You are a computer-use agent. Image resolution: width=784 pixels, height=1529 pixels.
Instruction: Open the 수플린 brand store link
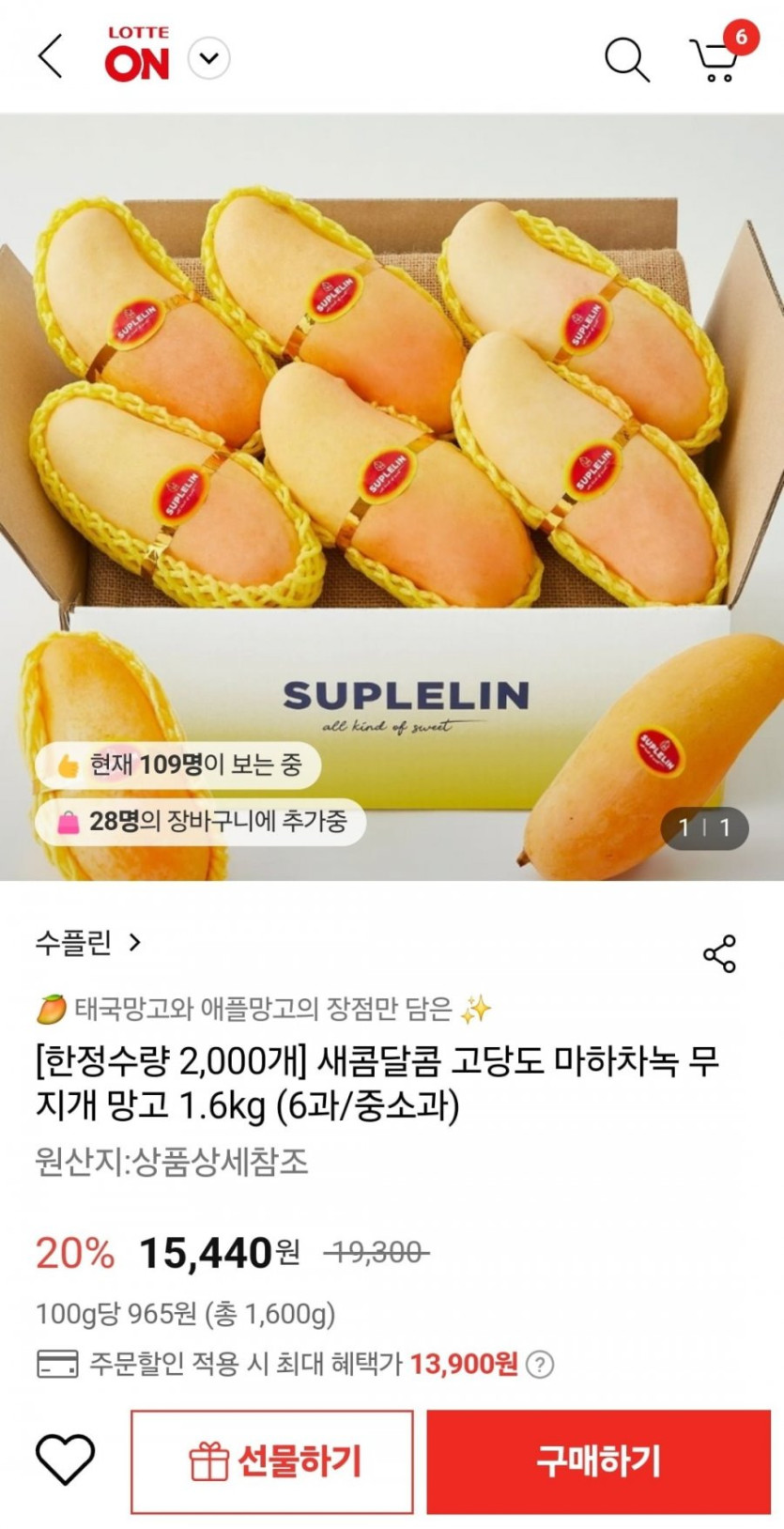(88, 942)
